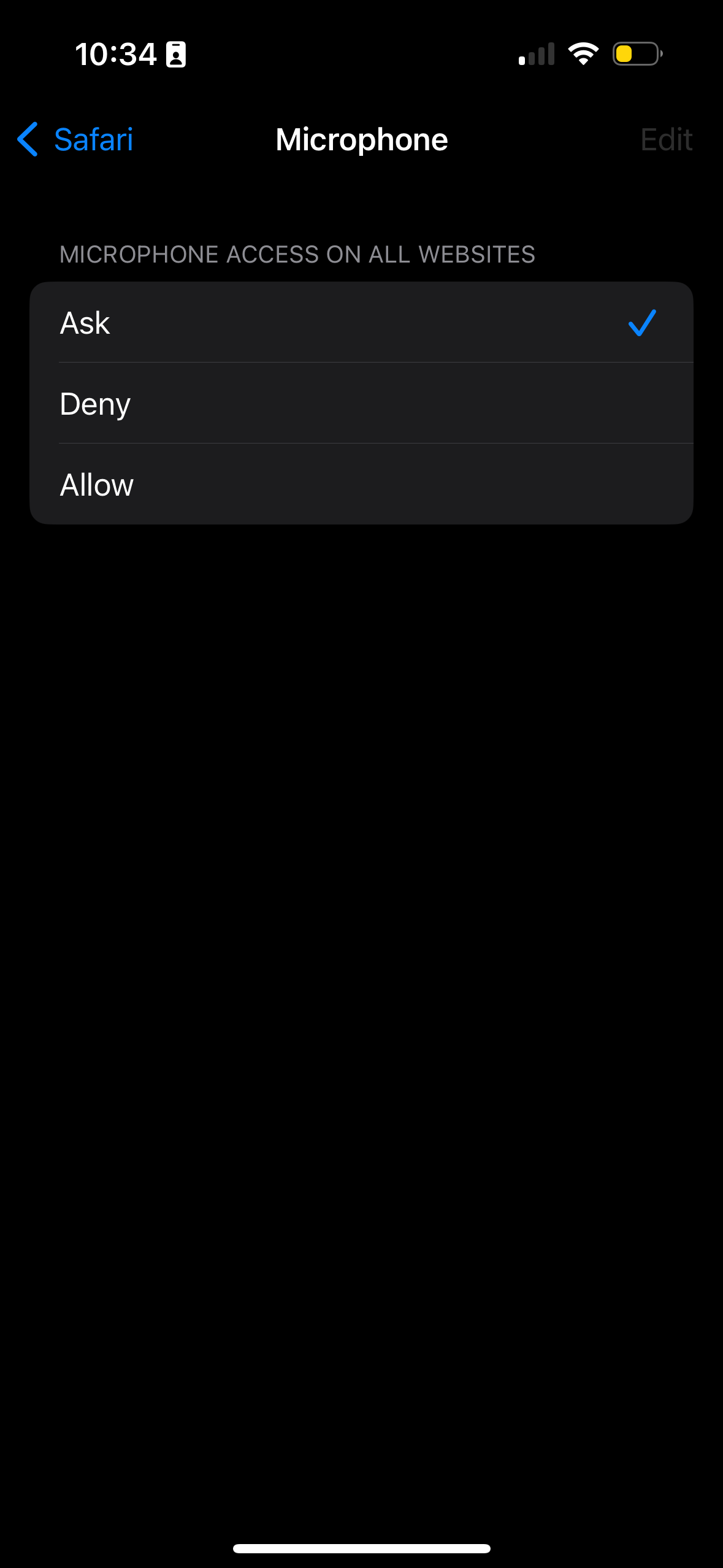The height and width of the screenshot is (1568, 723).
Task: Go back to Safari settings
Action: click(75, 139)
